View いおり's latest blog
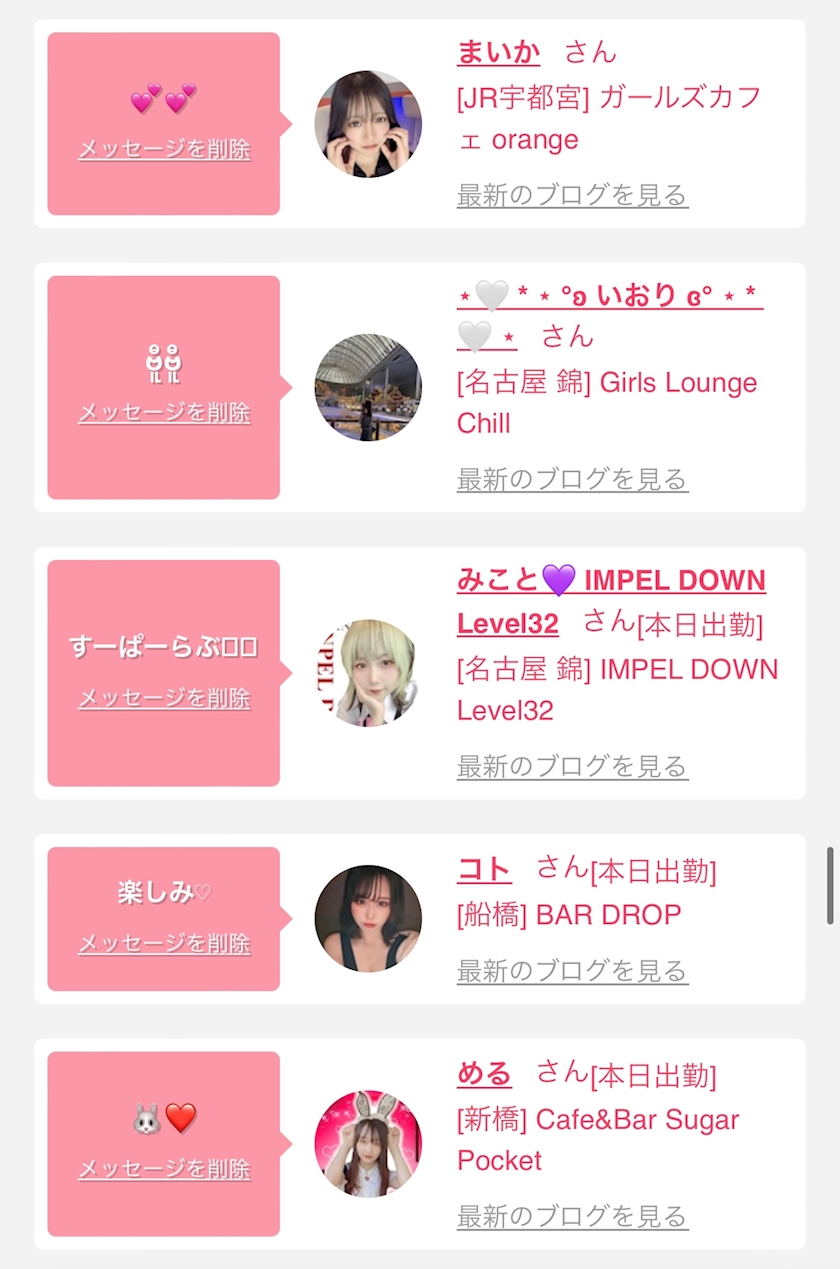840x1269 pixels. click(572, 479)
